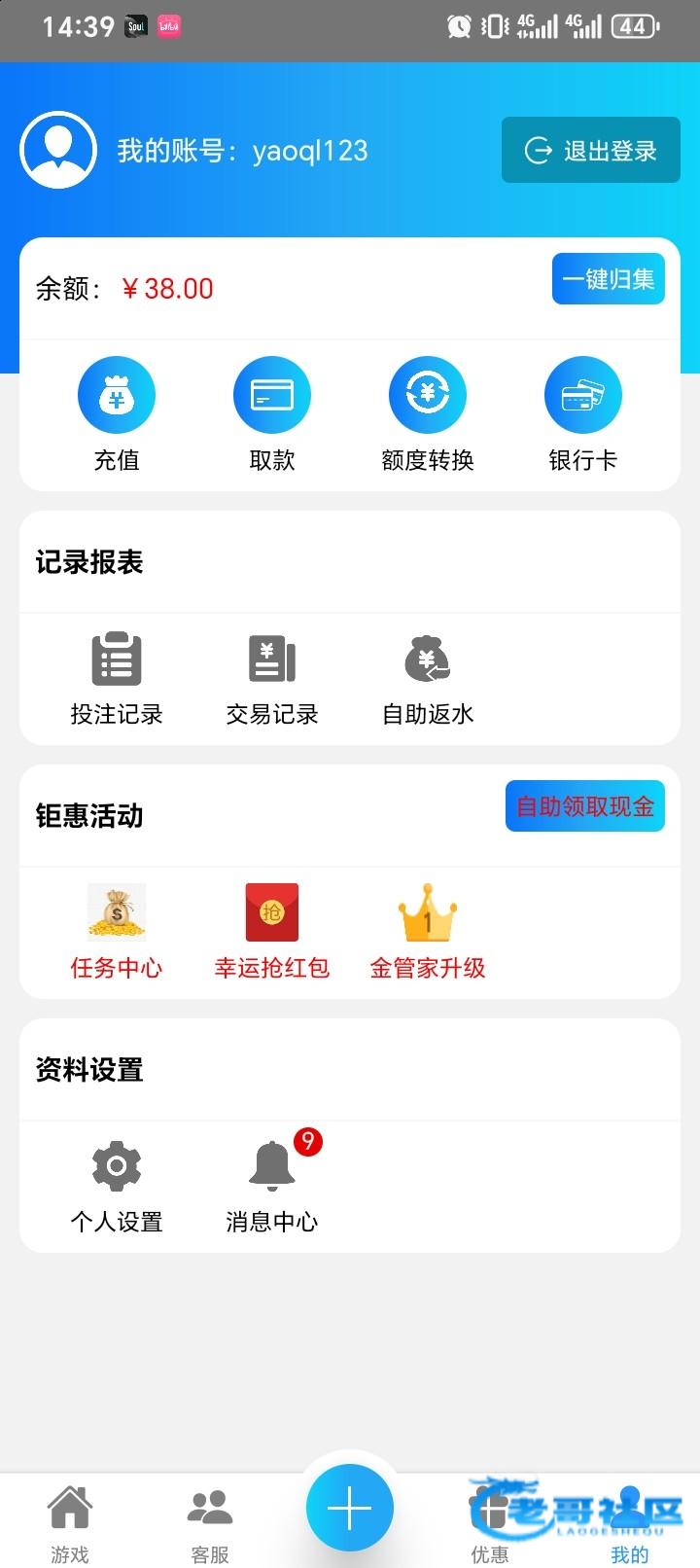Tap the 退出登录 logout button
This screenshot has width=700, height=1568.
coord(590,151)
